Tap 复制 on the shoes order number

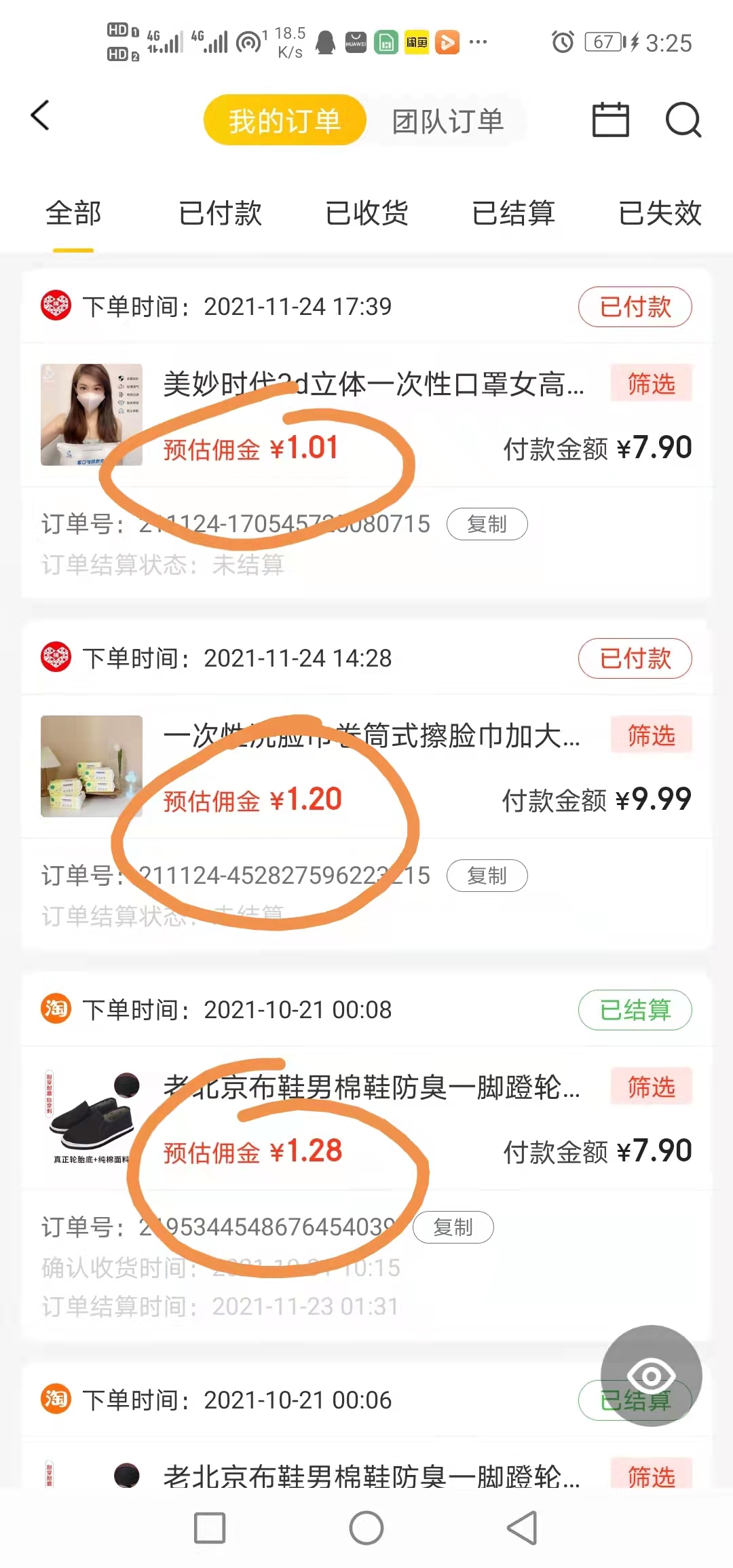tap(454, 1227)
